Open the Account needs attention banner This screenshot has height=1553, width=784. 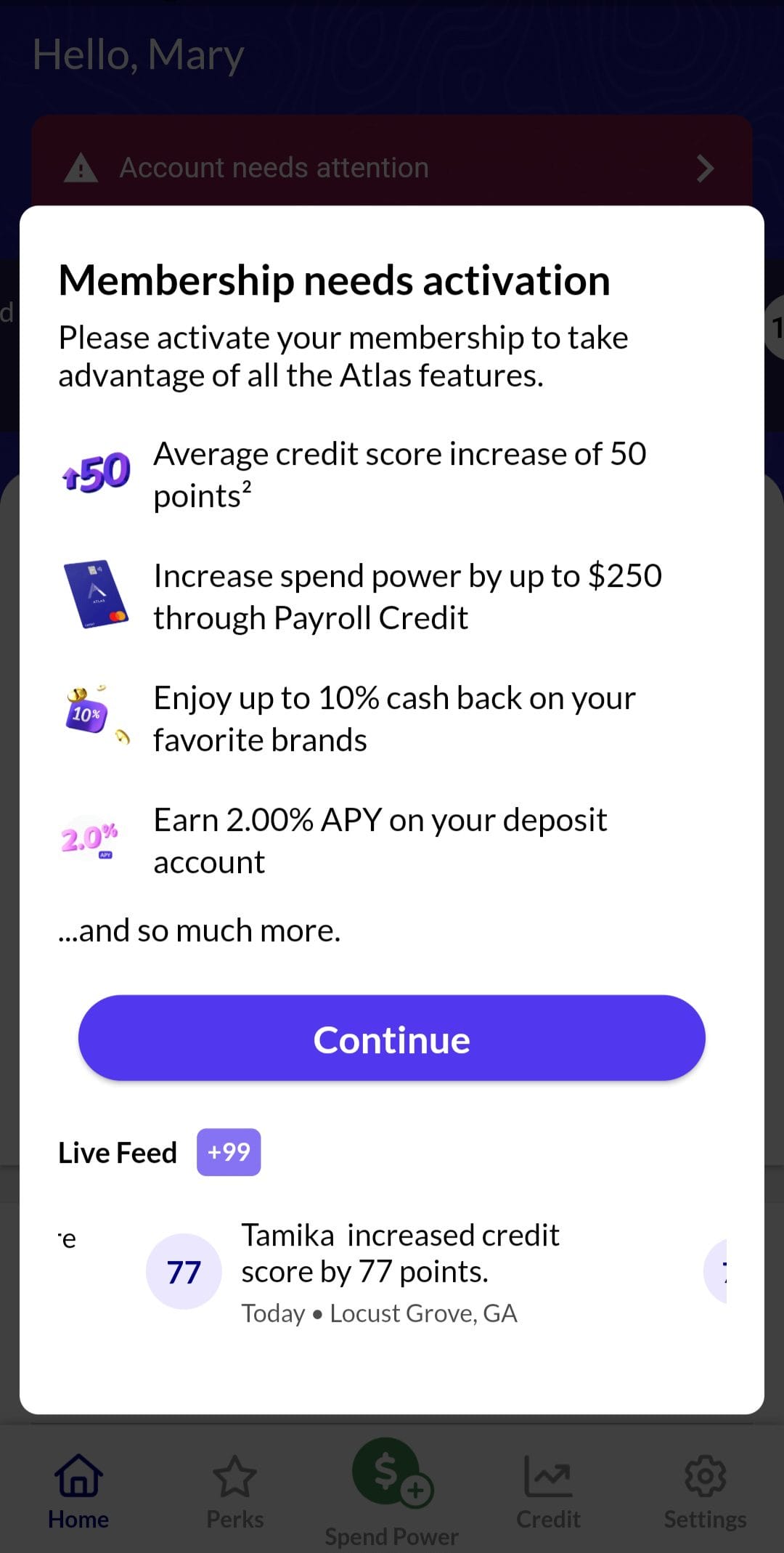[x=391, y=168]
